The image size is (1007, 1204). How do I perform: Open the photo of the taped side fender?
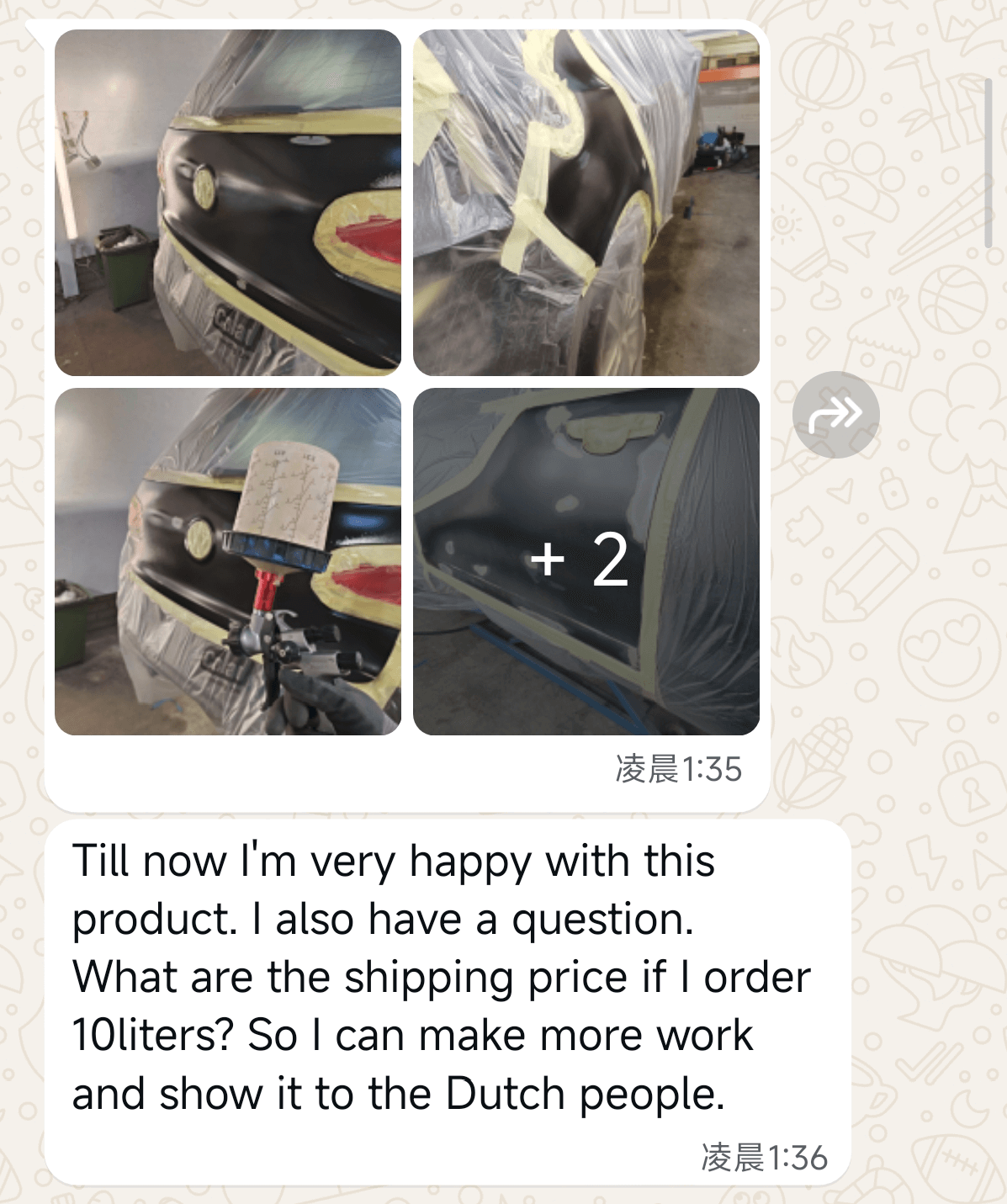pyautogui.click(x=586, y=203)
